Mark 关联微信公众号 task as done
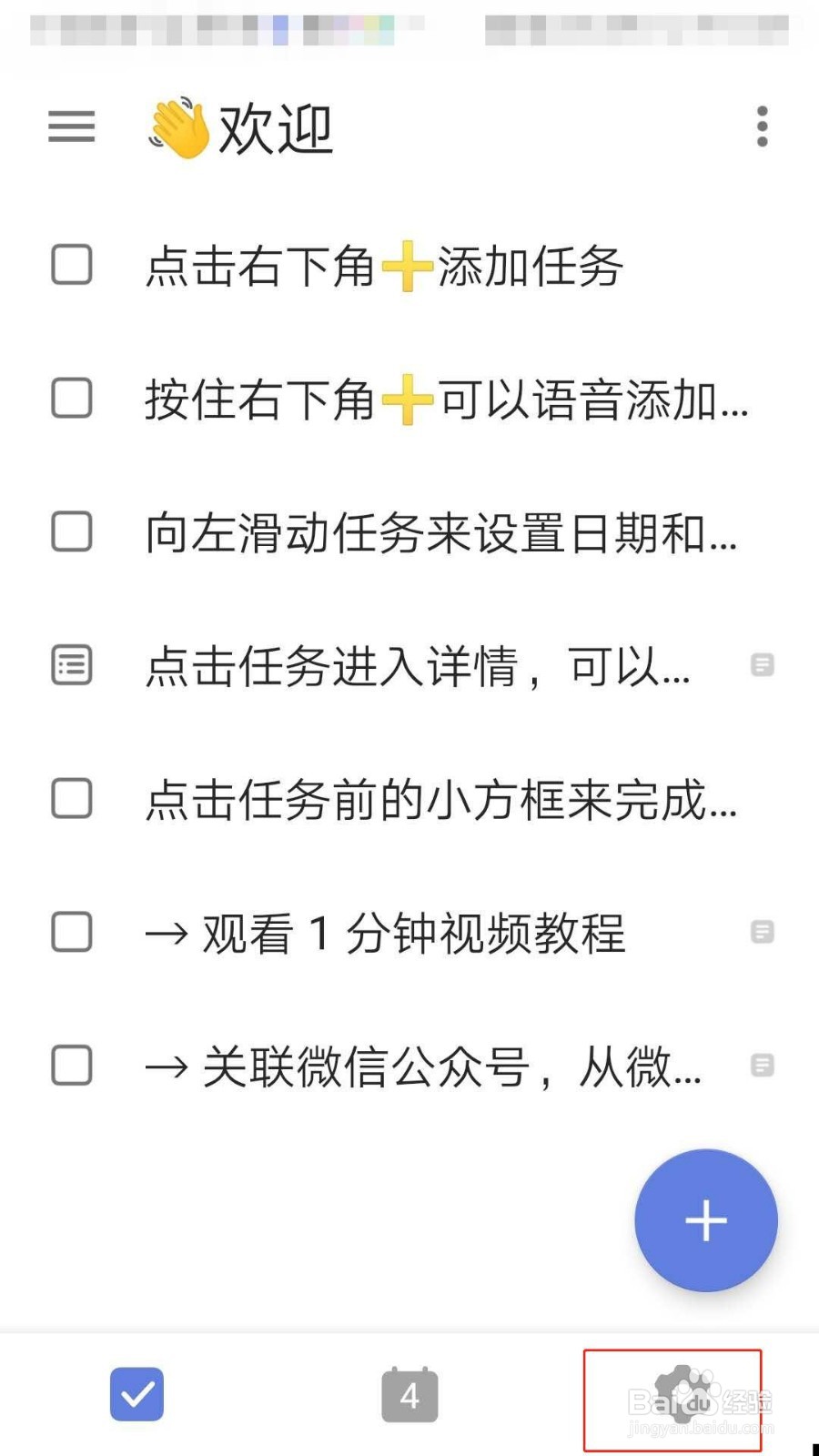Viewport: 819px width, 1456px height. click(72, 1065)
